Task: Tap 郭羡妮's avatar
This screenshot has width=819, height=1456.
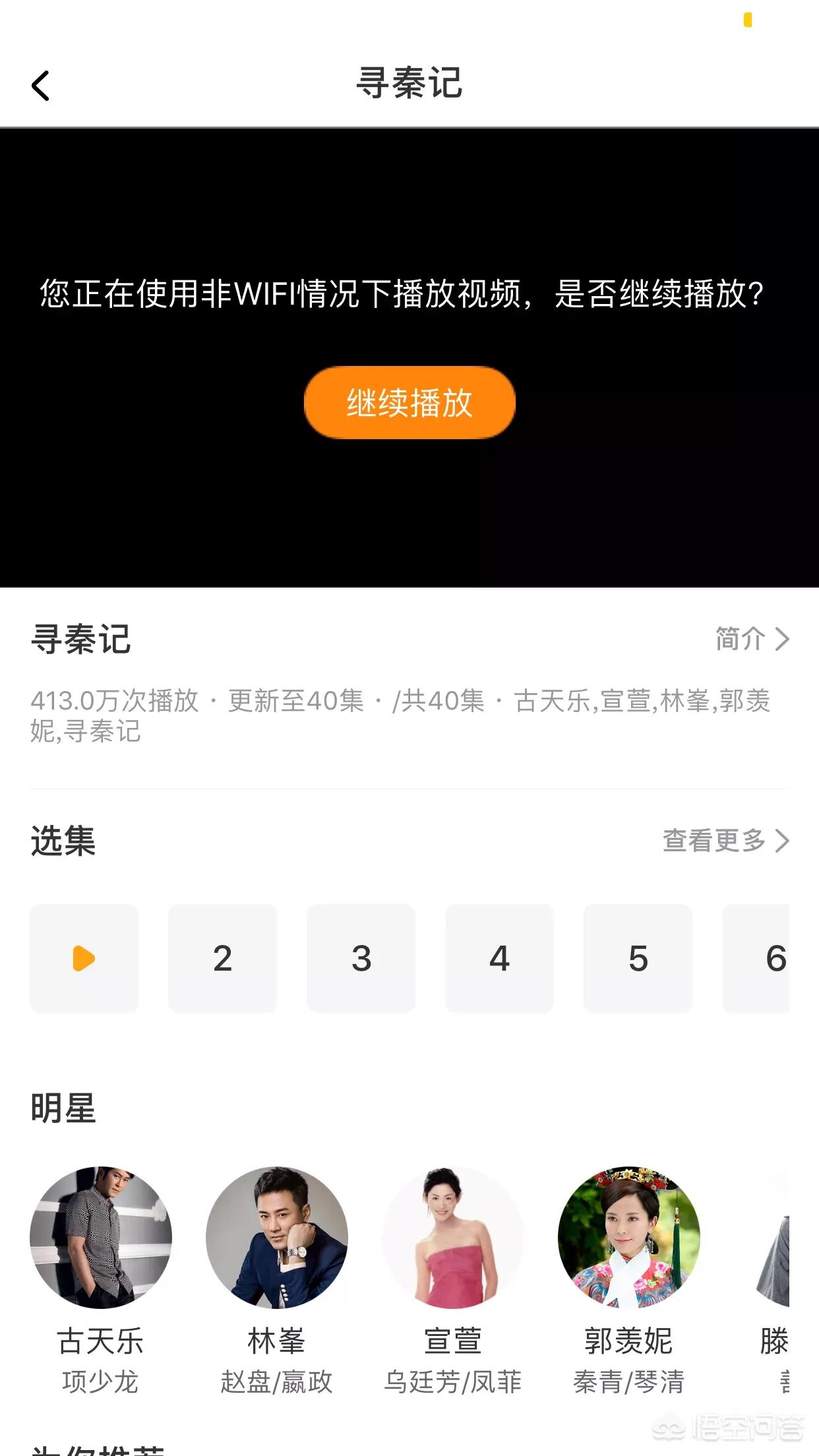Action: [629, 1238]
